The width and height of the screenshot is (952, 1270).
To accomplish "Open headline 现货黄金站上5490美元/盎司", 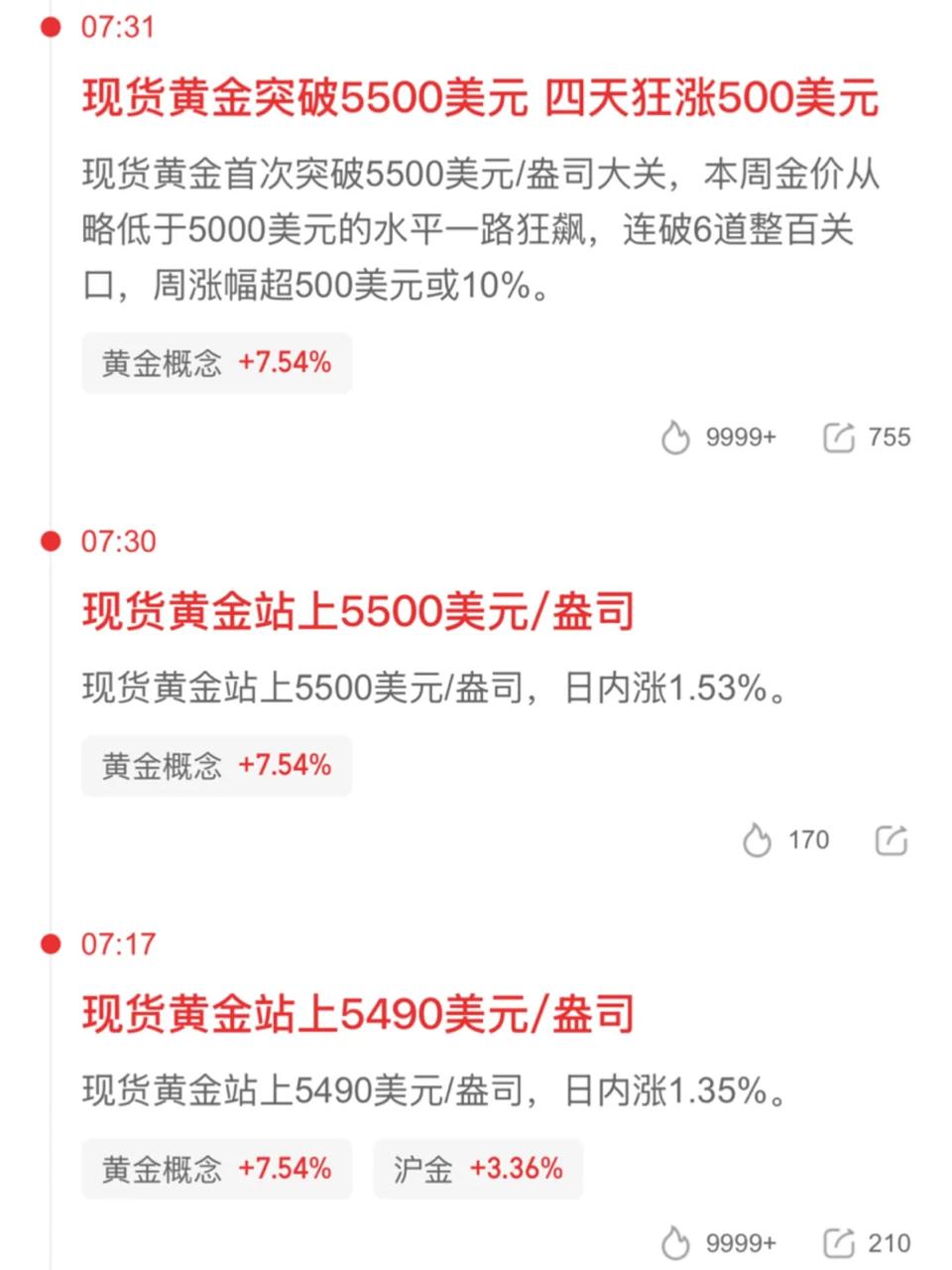I will coord(358,1015).
